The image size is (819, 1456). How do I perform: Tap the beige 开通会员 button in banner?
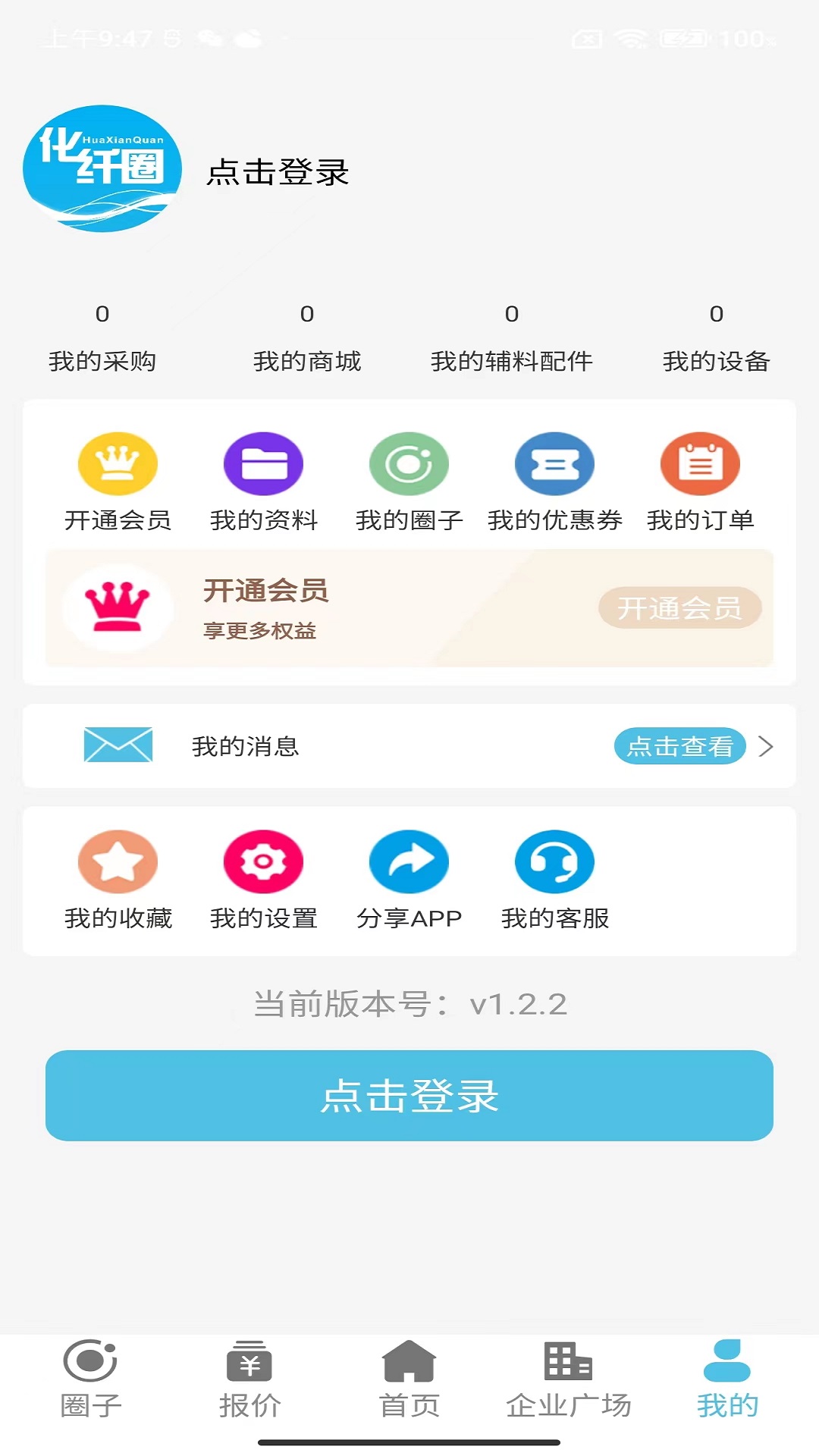point(679,607)
